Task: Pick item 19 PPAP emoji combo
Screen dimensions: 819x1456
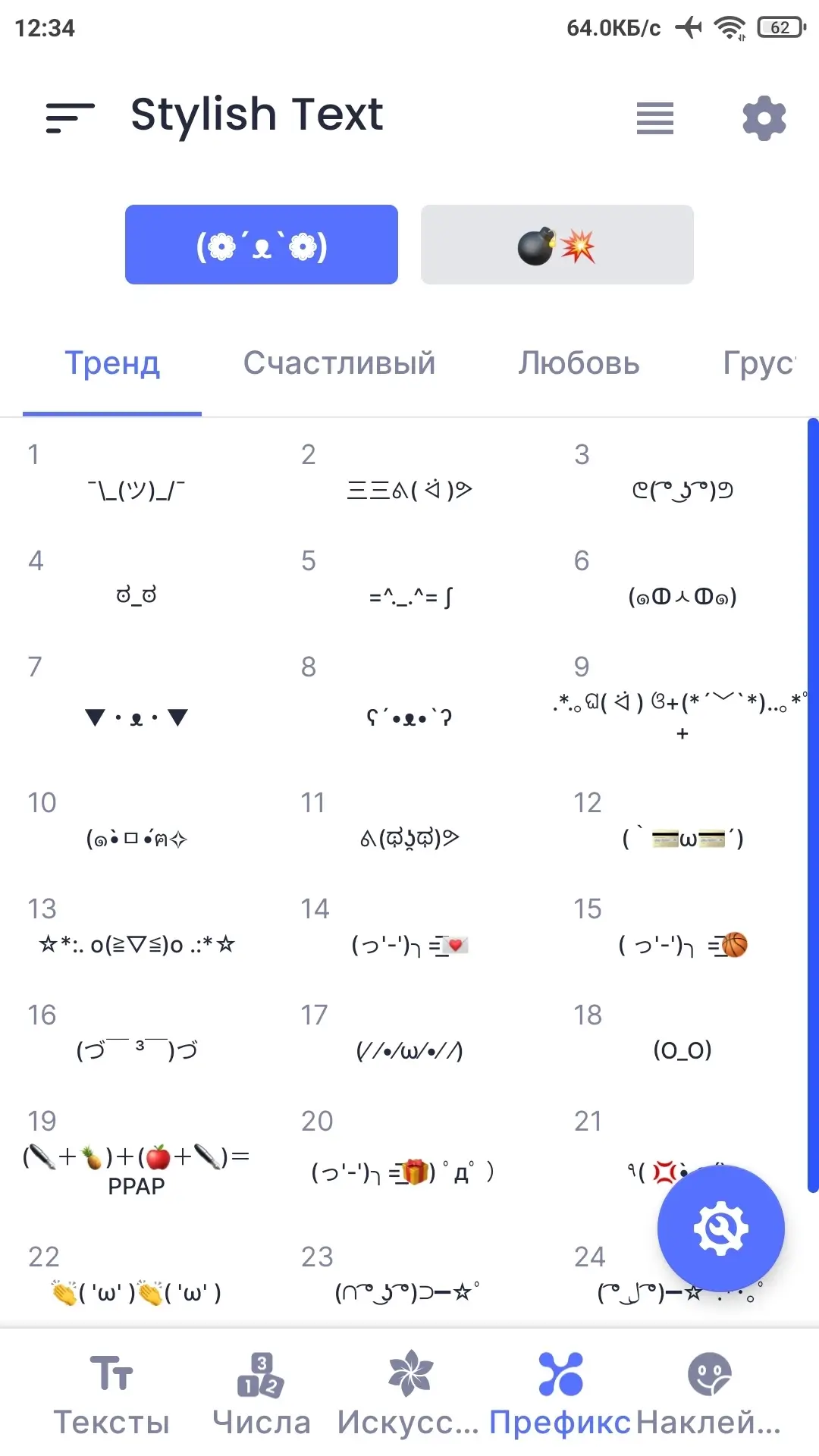Action: point(136,1170)
